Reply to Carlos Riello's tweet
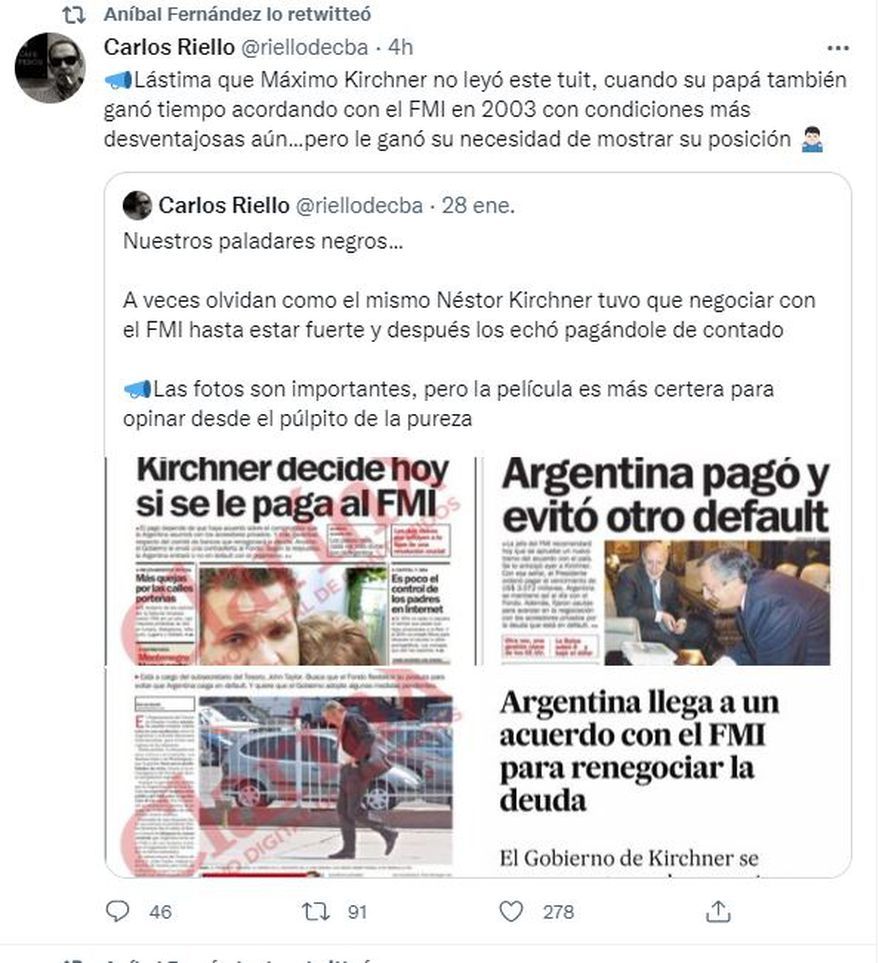879x963 pixels. click(x=119, y=911)
